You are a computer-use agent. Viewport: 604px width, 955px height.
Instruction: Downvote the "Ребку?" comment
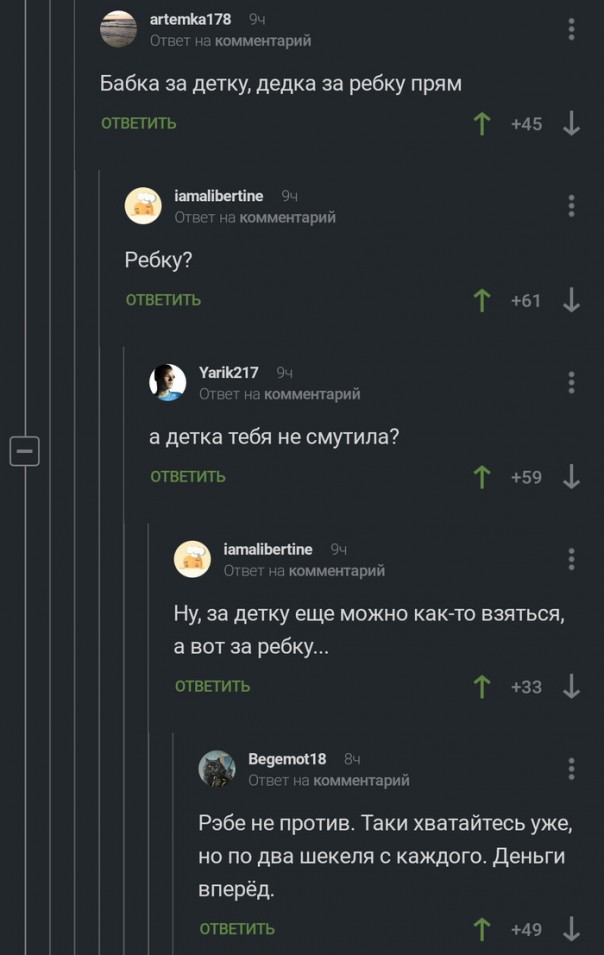point(572,300)
